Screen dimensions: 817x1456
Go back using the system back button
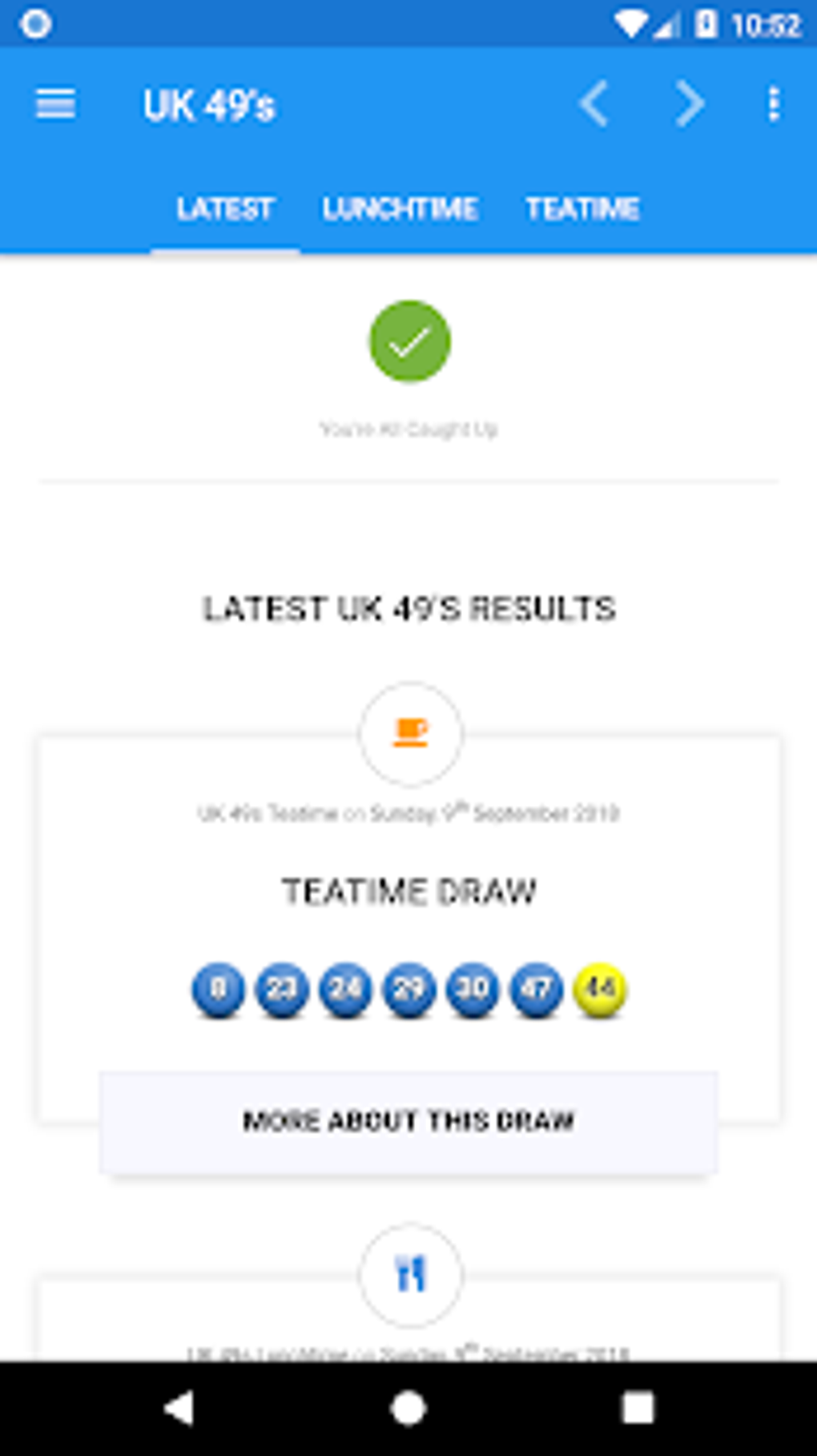coord(179,1408)
